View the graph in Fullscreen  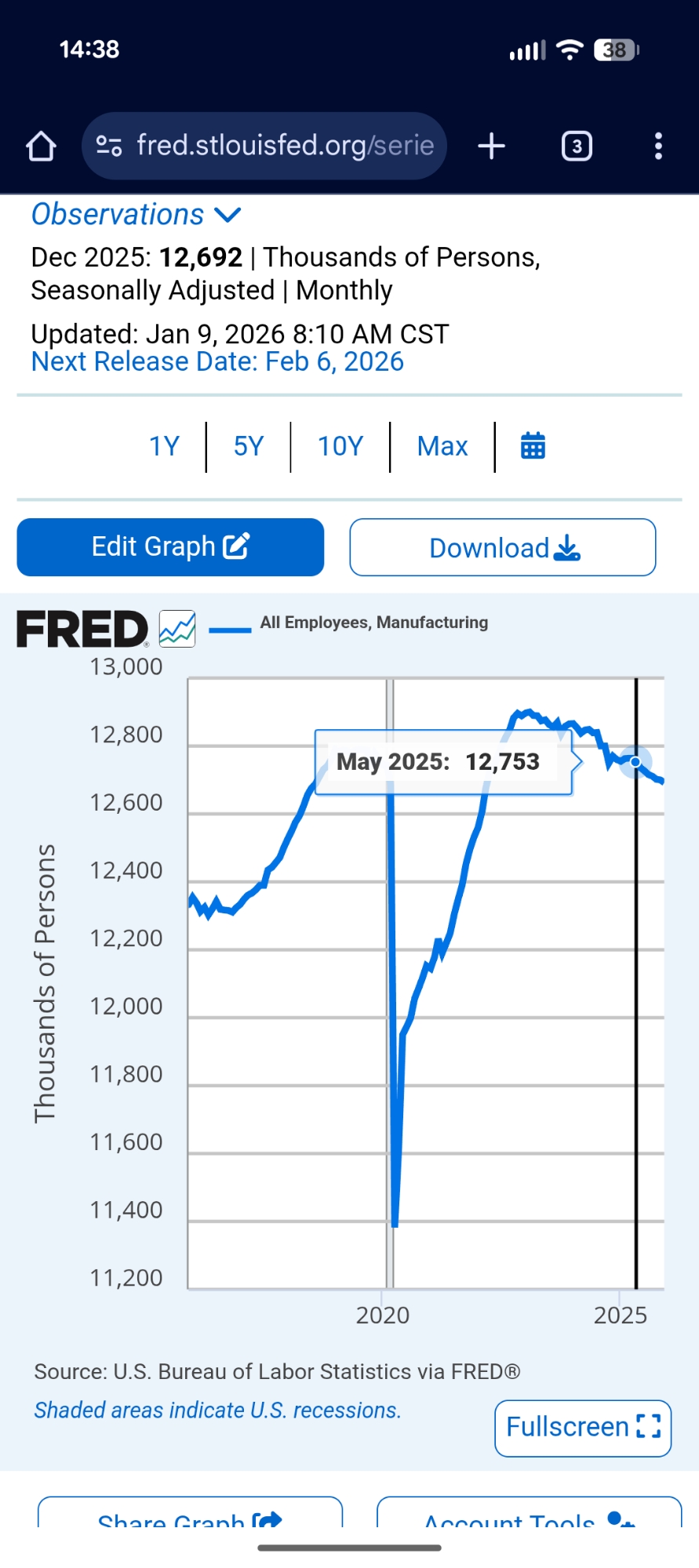[x=583, y=1428]
